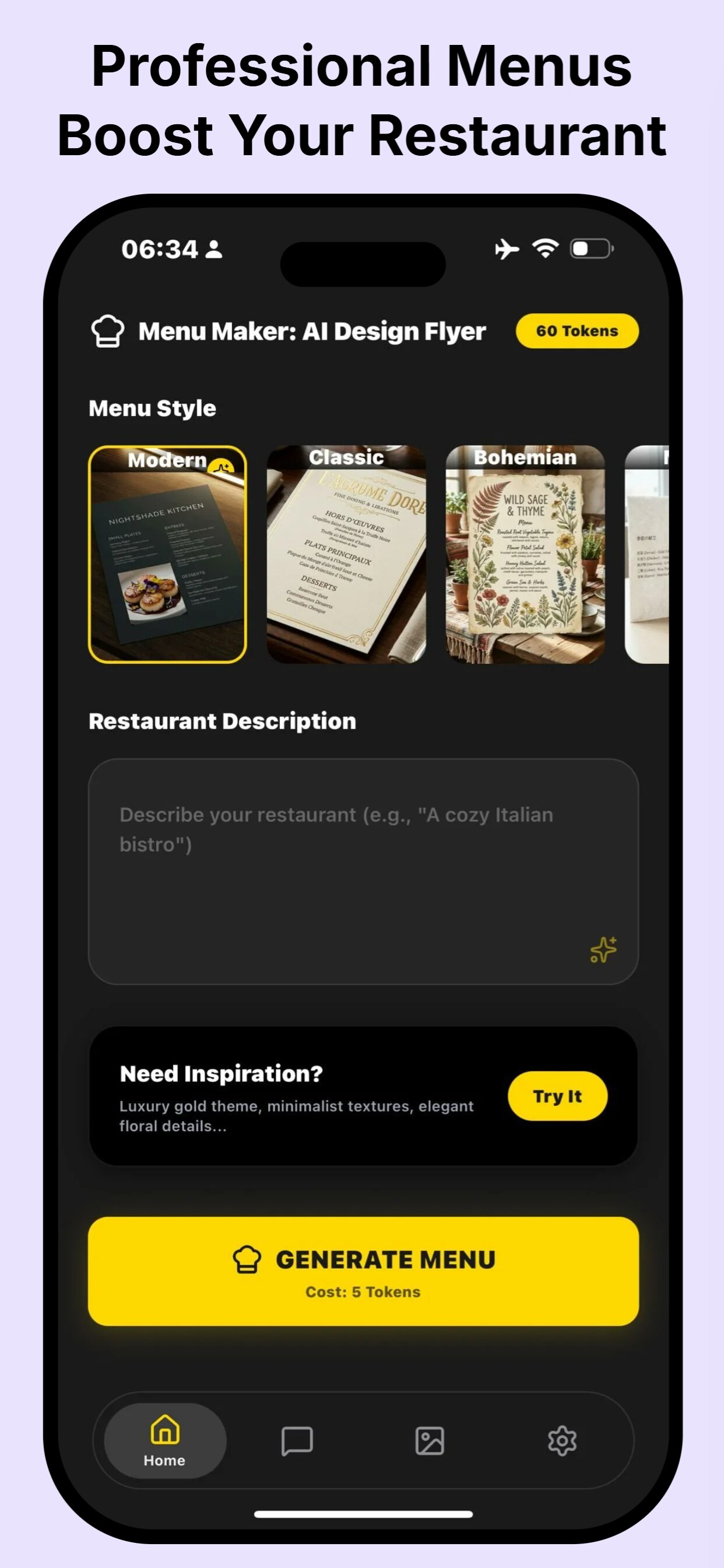
Task: Click the sparkle badge on the Modern style card
Action: 222,467
